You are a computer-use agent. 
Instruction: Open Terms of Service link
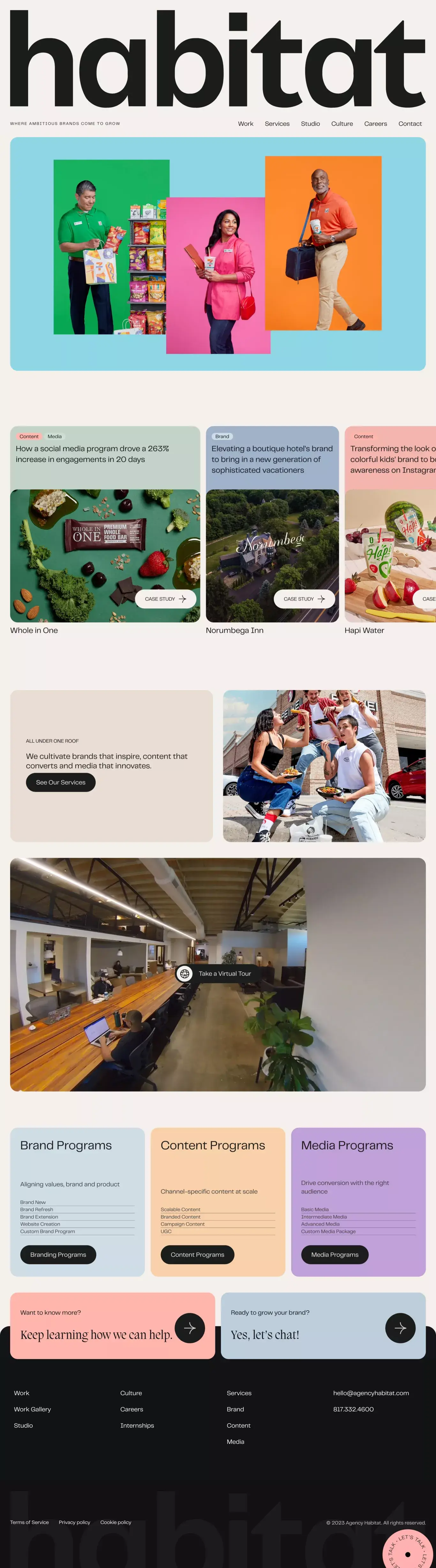pyautogui.click(x=29, y=1522)
